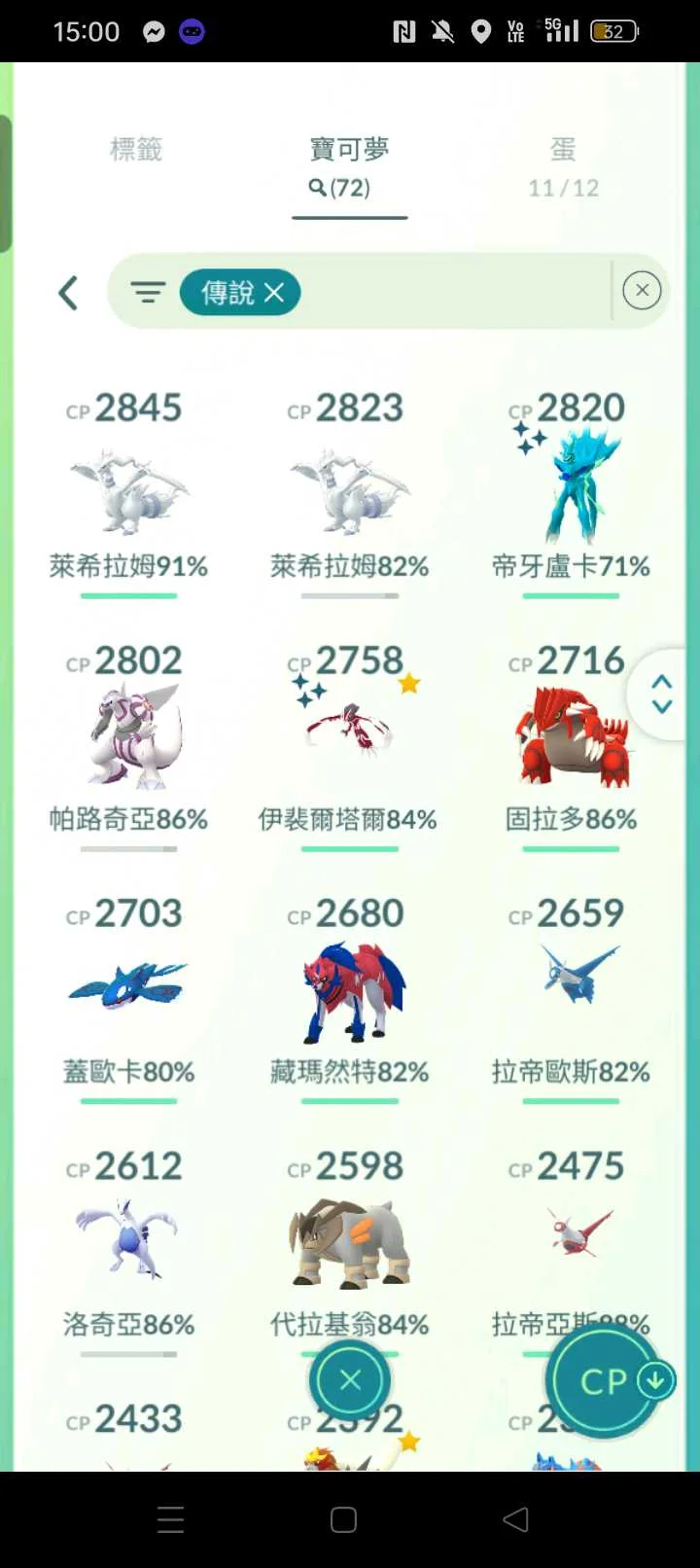Image resolution: width=700 pixels, height=1568 pixels.
Task: Open 代拉基翁 with CP 2598
Action: (x=349, y=1245)
